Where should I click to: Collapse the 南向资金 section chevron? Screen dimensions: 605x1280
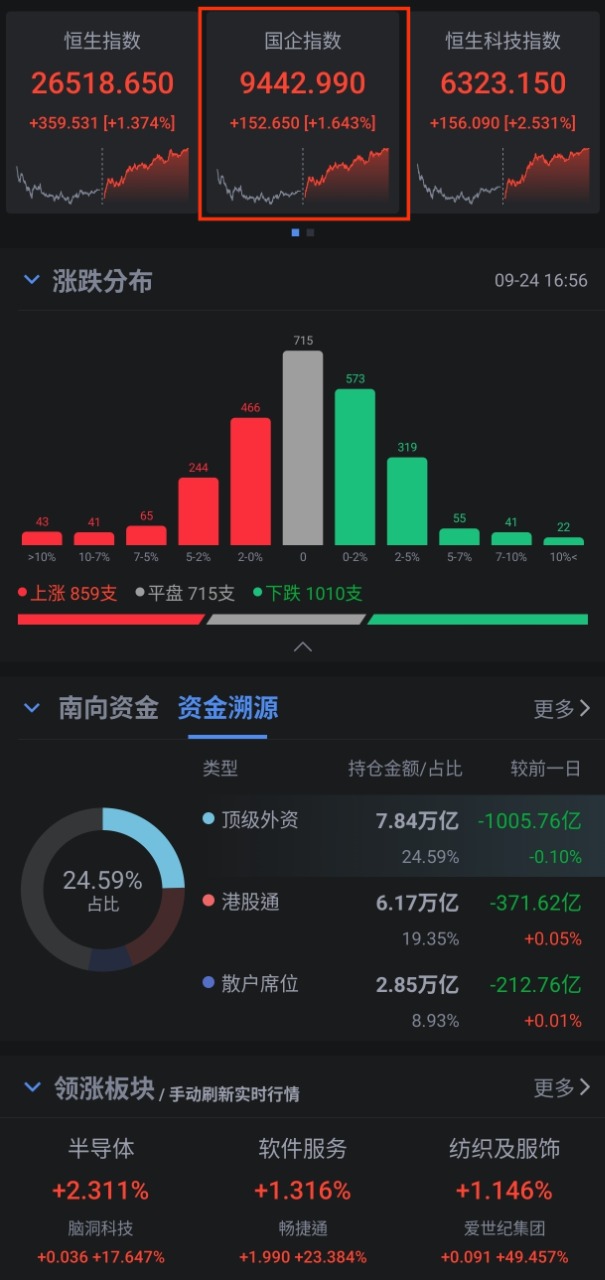[x=32, y=709]
